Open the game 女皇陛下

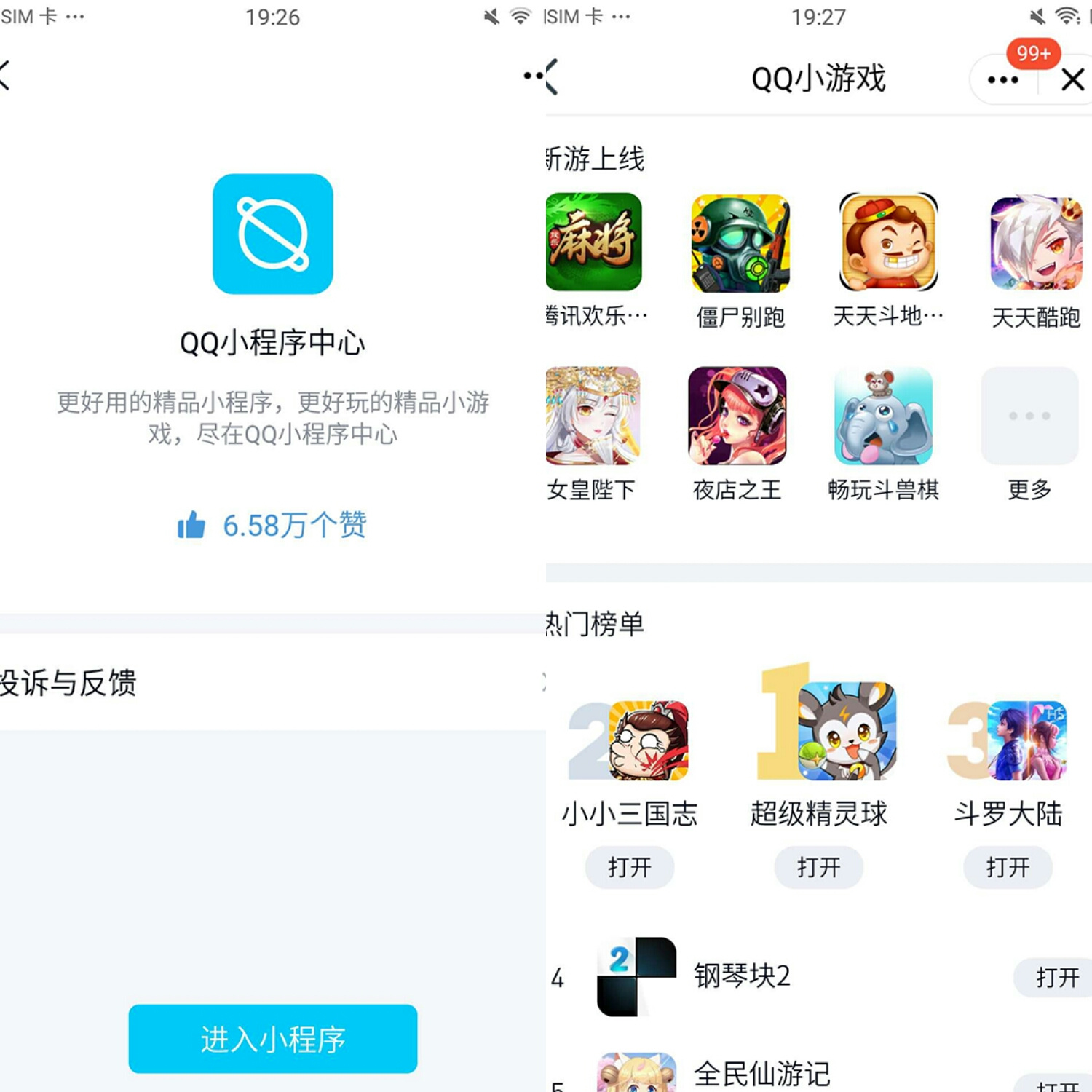(593, 416)
